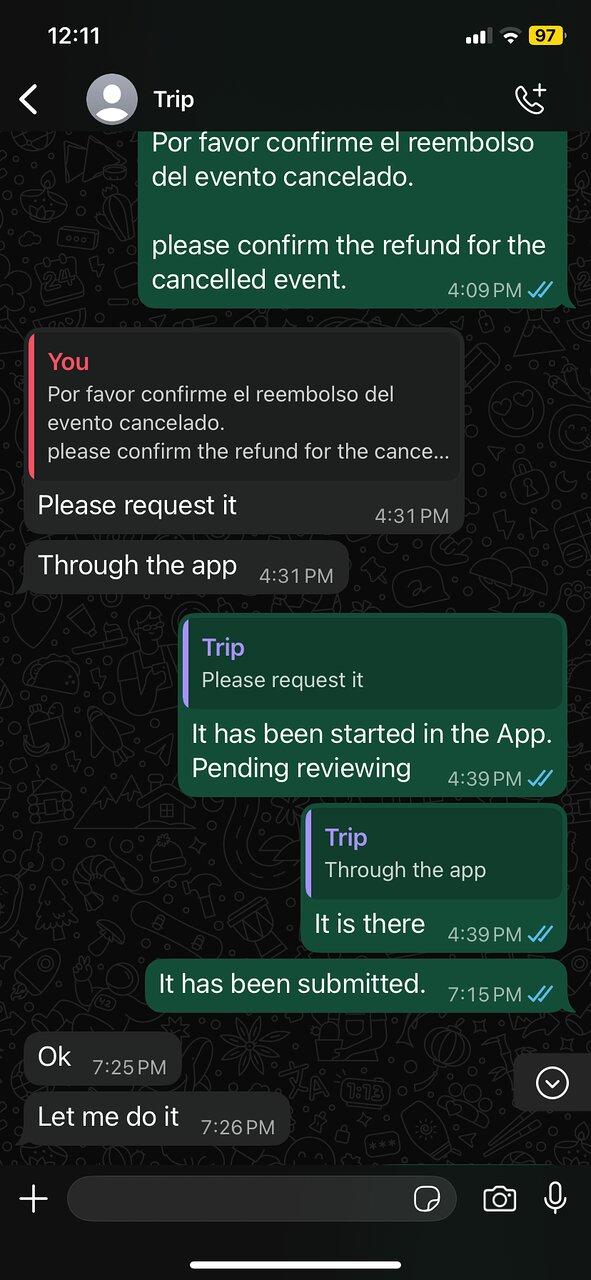Open the attachment plus menu
The height and width of the screenshot is (1280, 591).
coord(34,1199)
